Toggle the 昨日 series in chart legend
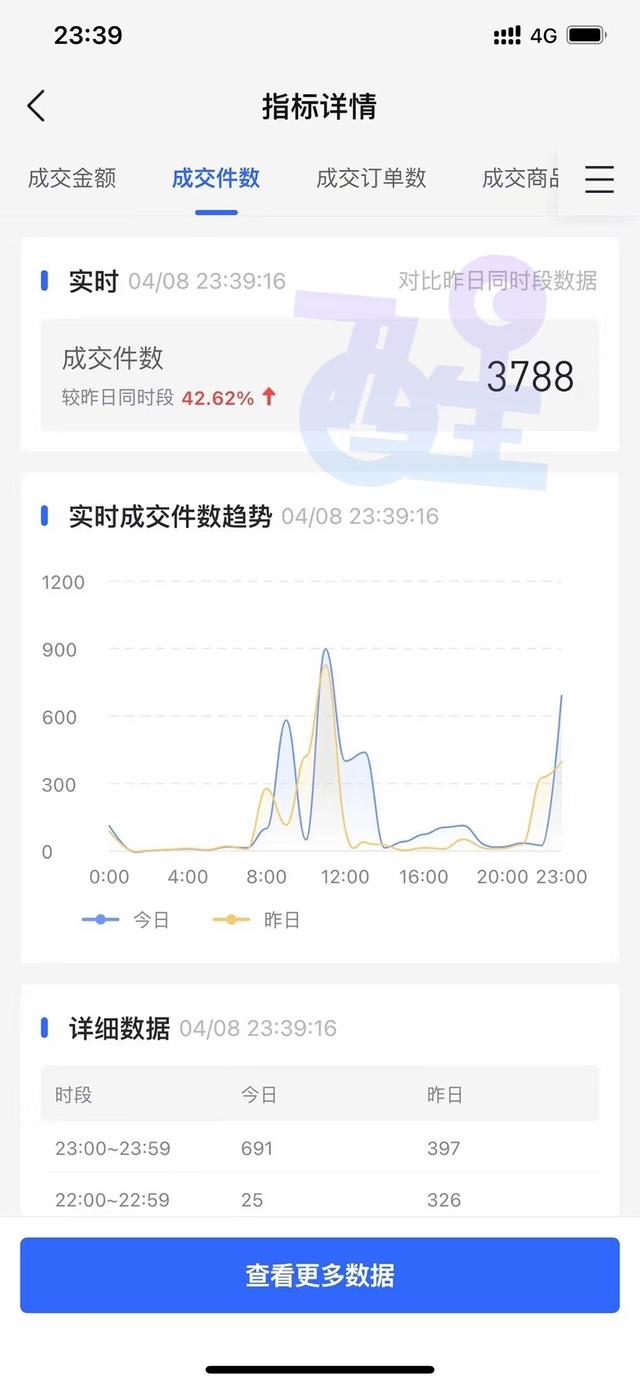Screen dimensions: 640x1386 pyautogui.click(x=257, y=919)
